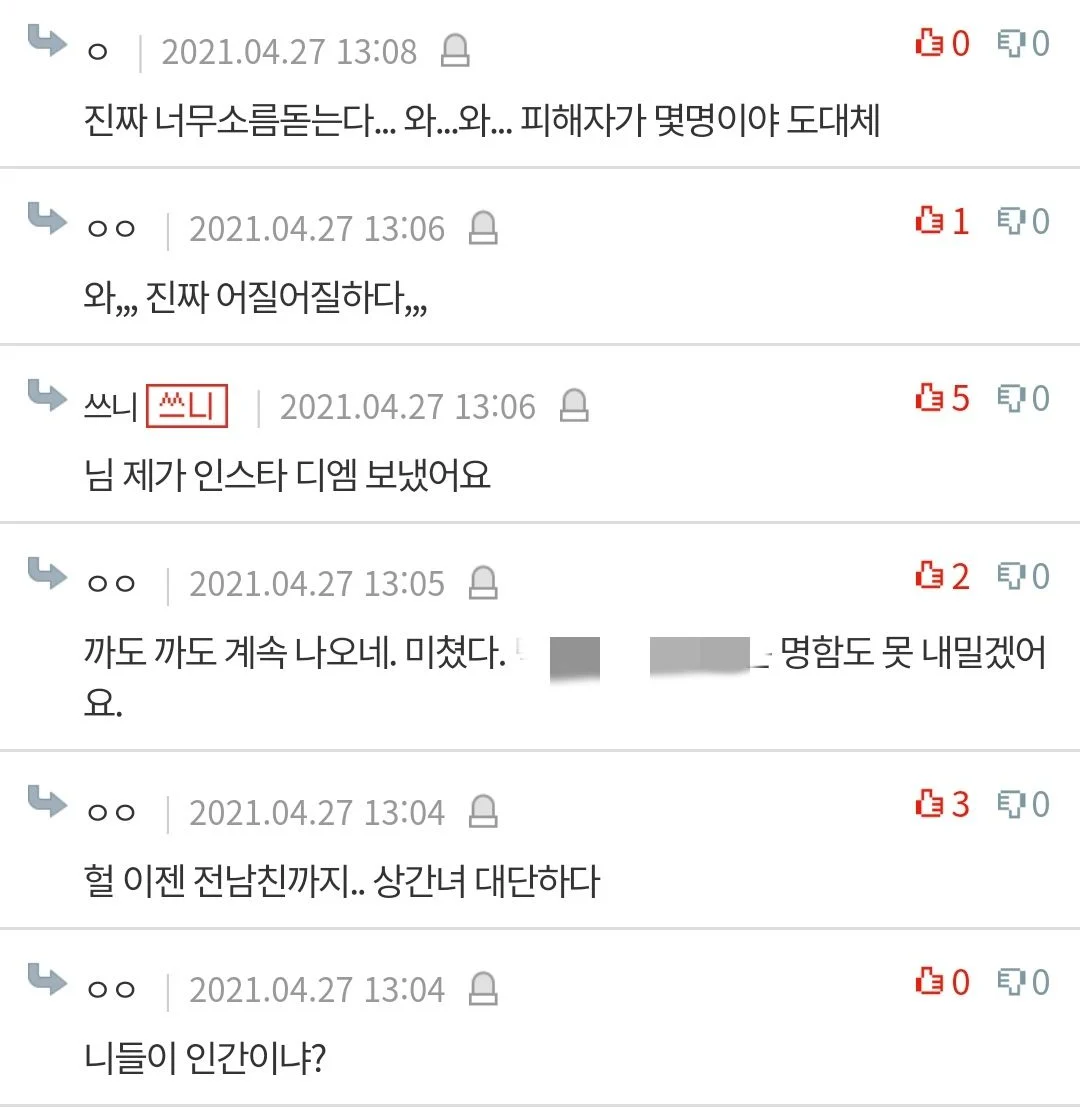Report 쓰니's comment using siren icon

click(x=574, y=407)
